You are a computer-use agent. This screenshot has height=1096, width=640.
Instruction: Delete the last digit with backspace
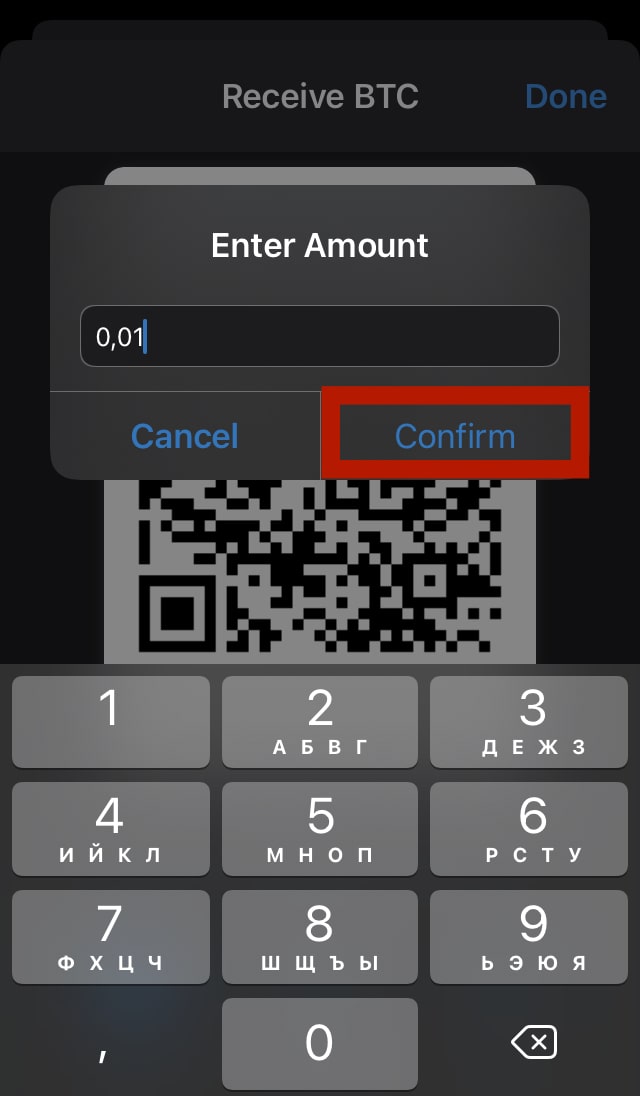534,1042
